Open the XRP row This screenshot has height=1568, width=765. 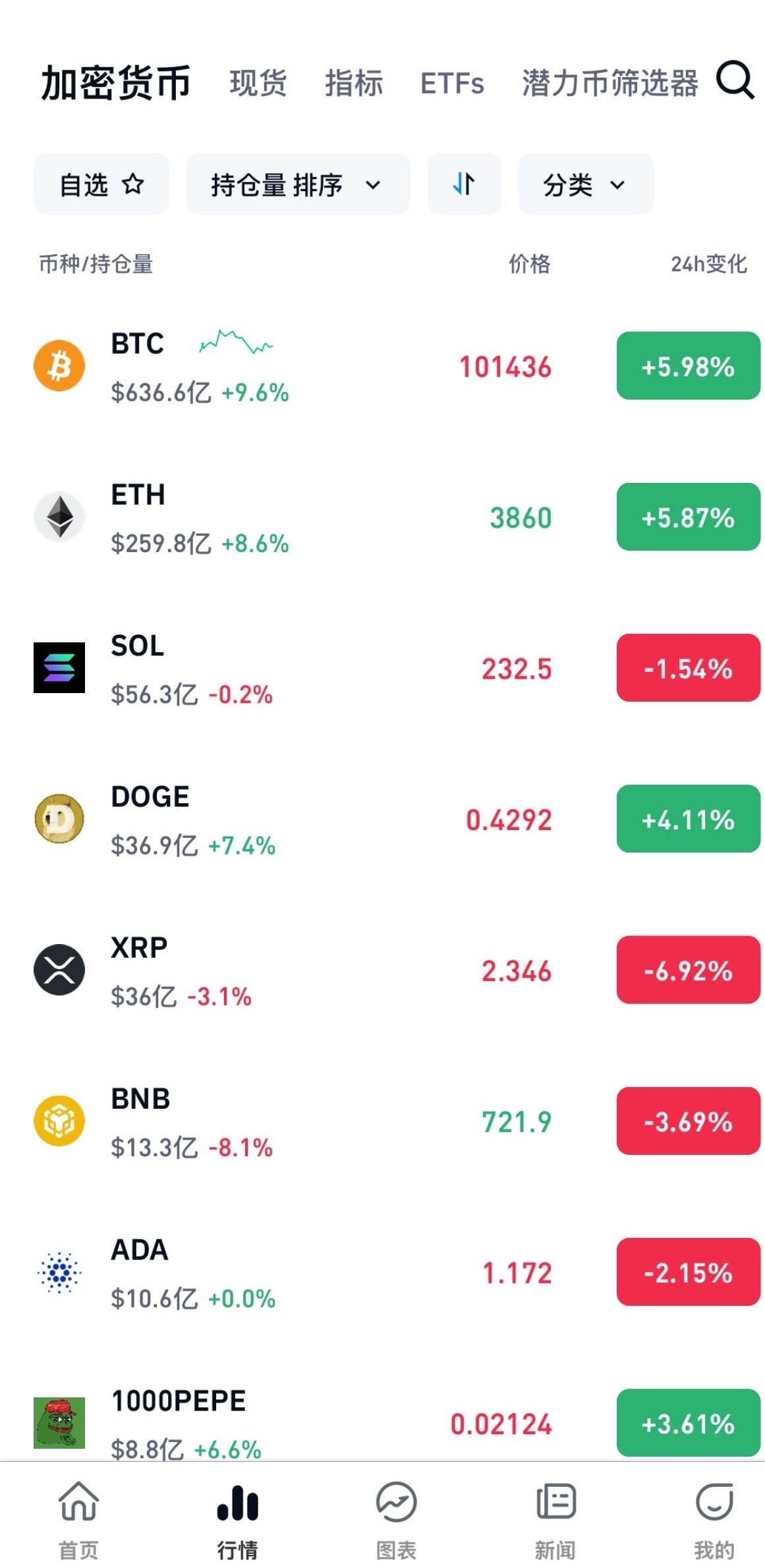(382, 970)
